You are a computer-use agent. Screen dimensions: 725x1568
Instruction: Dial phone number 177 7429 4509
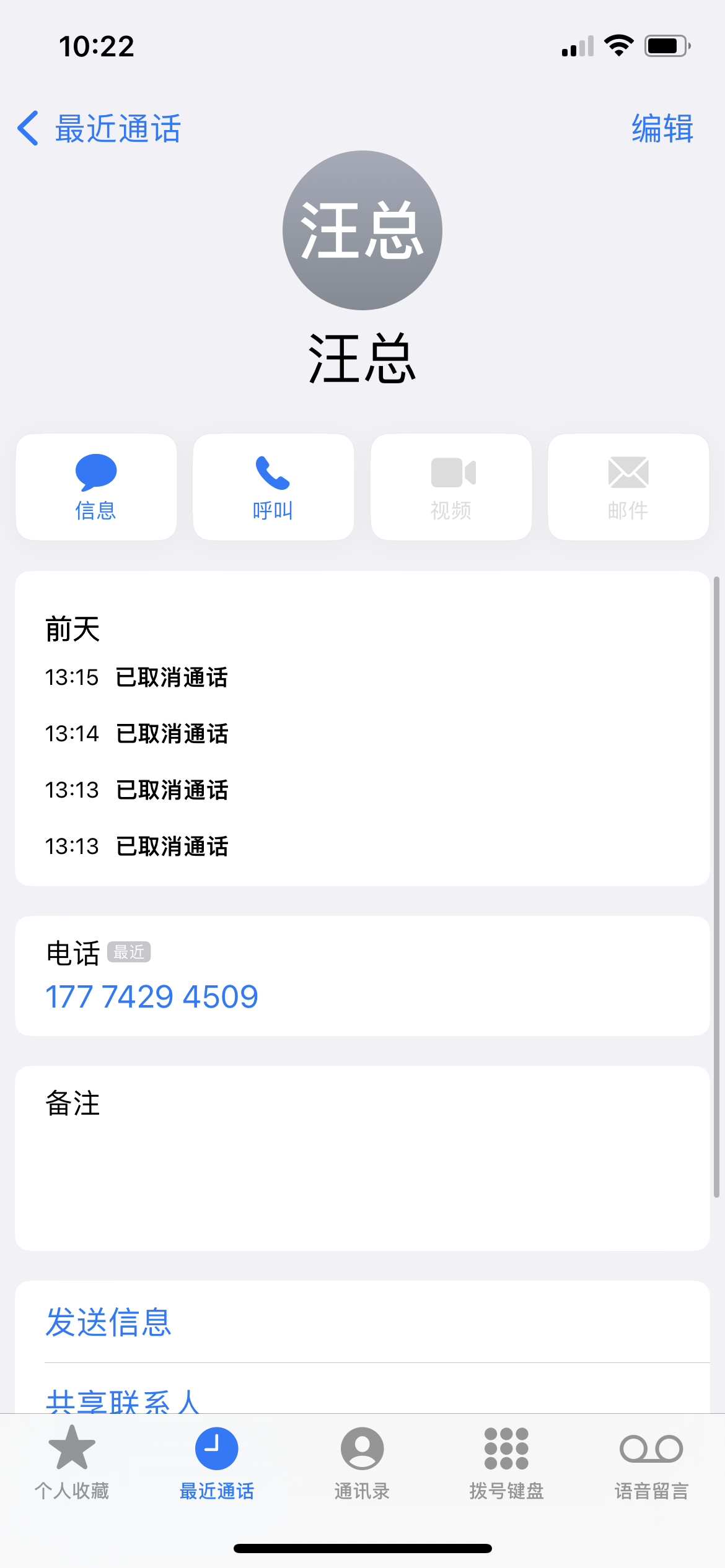pos(152,996)
